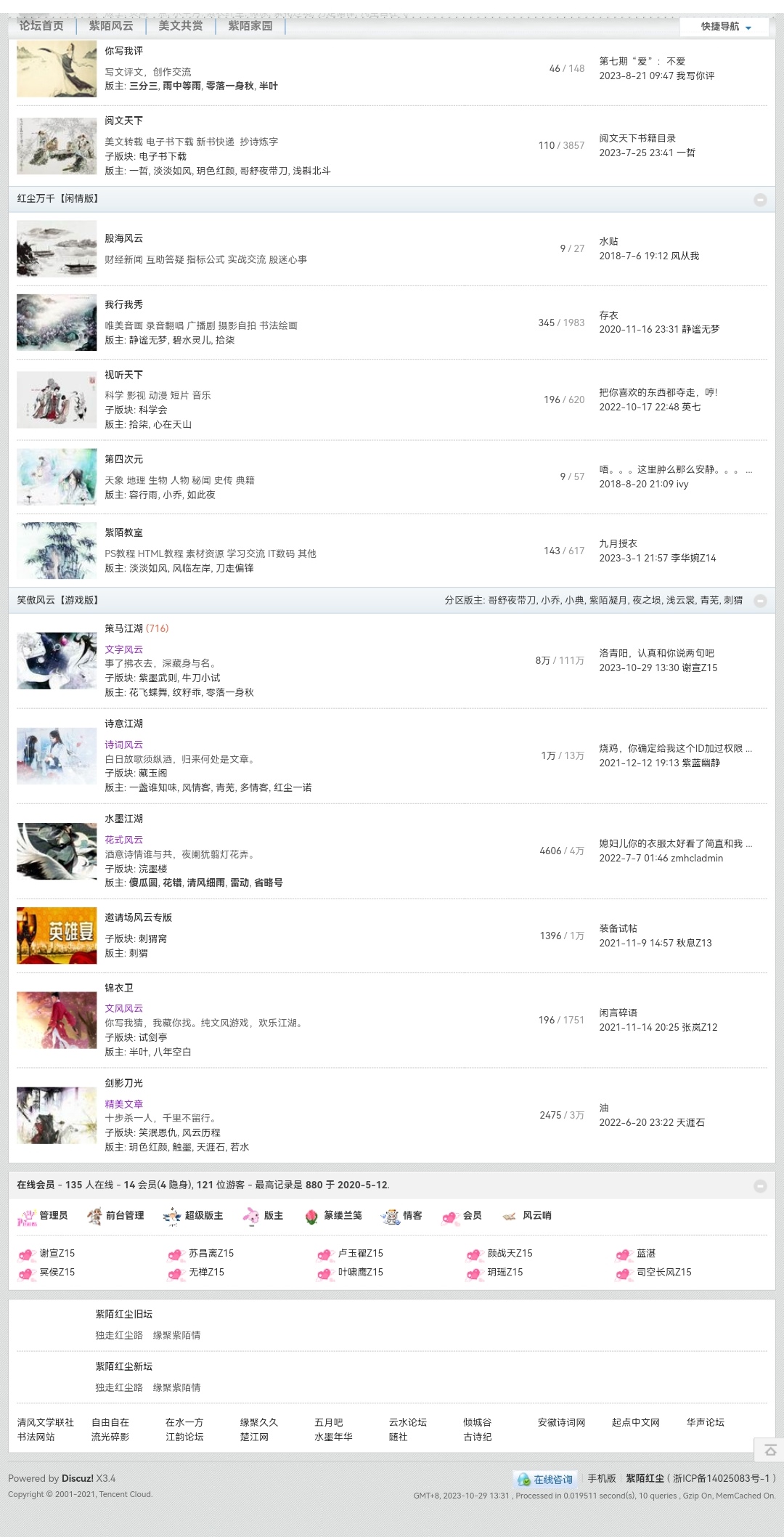Image resolution: width=784 pixels, height=1537 pixels.
Task: Collapse the online members list
Action: click(760, 1185)
